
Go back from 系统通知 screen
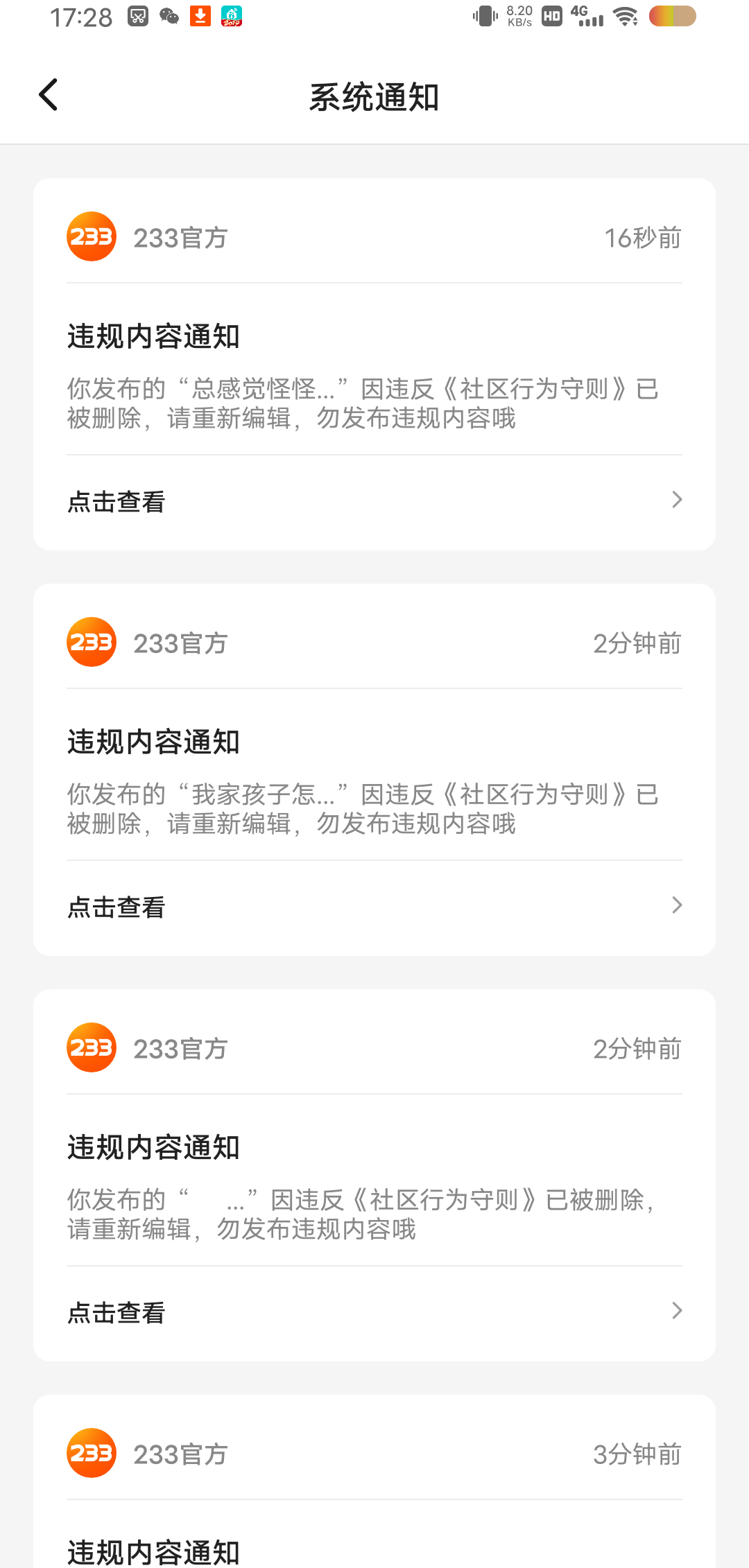[x=48, y=95]
